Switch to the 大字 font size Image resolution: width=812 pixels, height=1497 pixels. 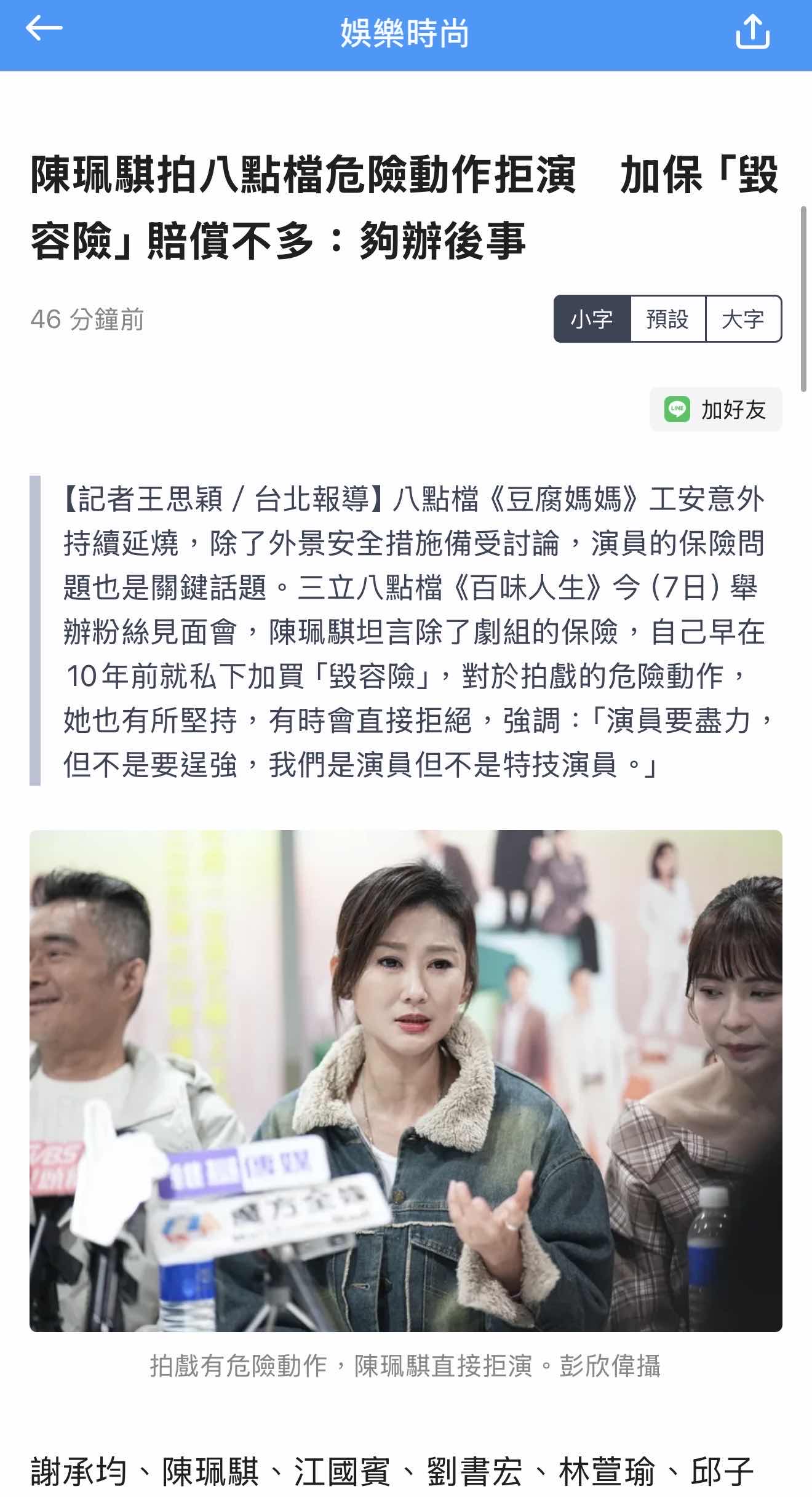click(743, 319)
